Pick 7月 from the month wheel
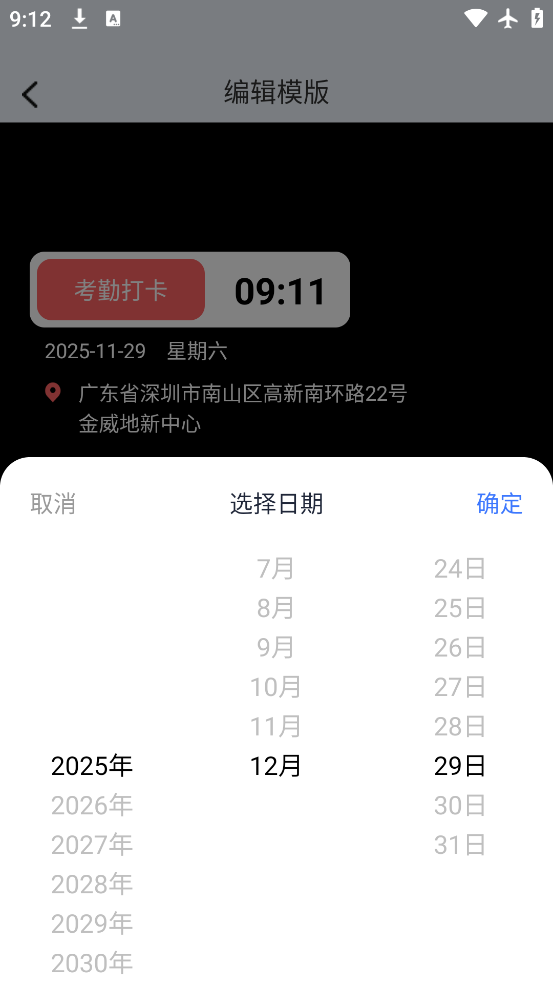Viewport: 553px width, 984px height. coord(276,569)
